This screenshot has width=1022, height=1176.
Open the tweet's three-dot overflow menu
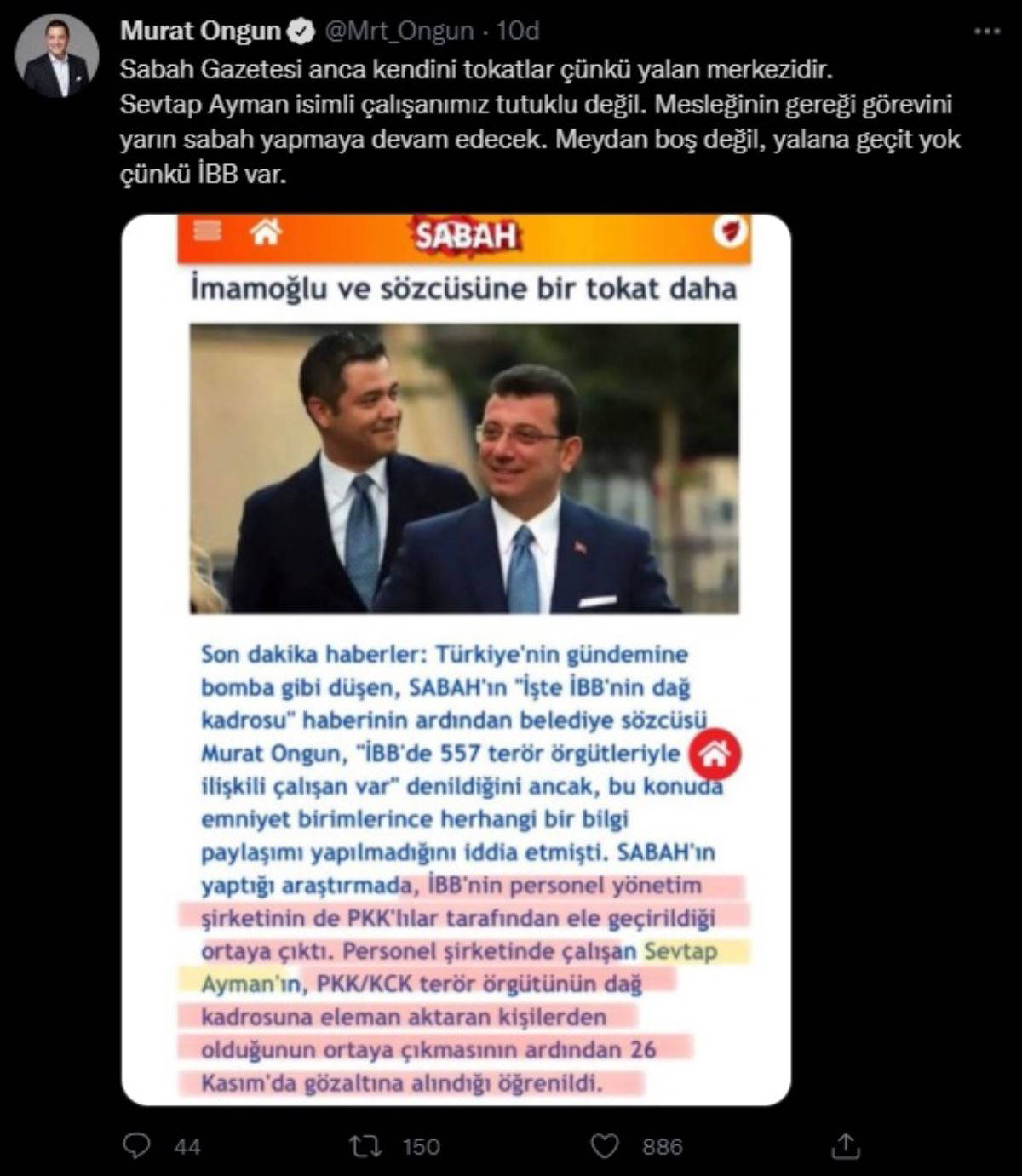point(986,32)
